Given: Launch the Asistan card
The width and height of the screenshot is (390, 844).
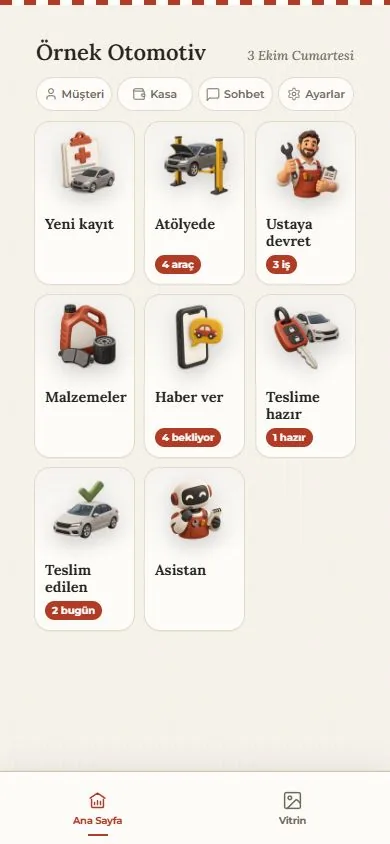Looking at the screenshot, I should 194,549.
